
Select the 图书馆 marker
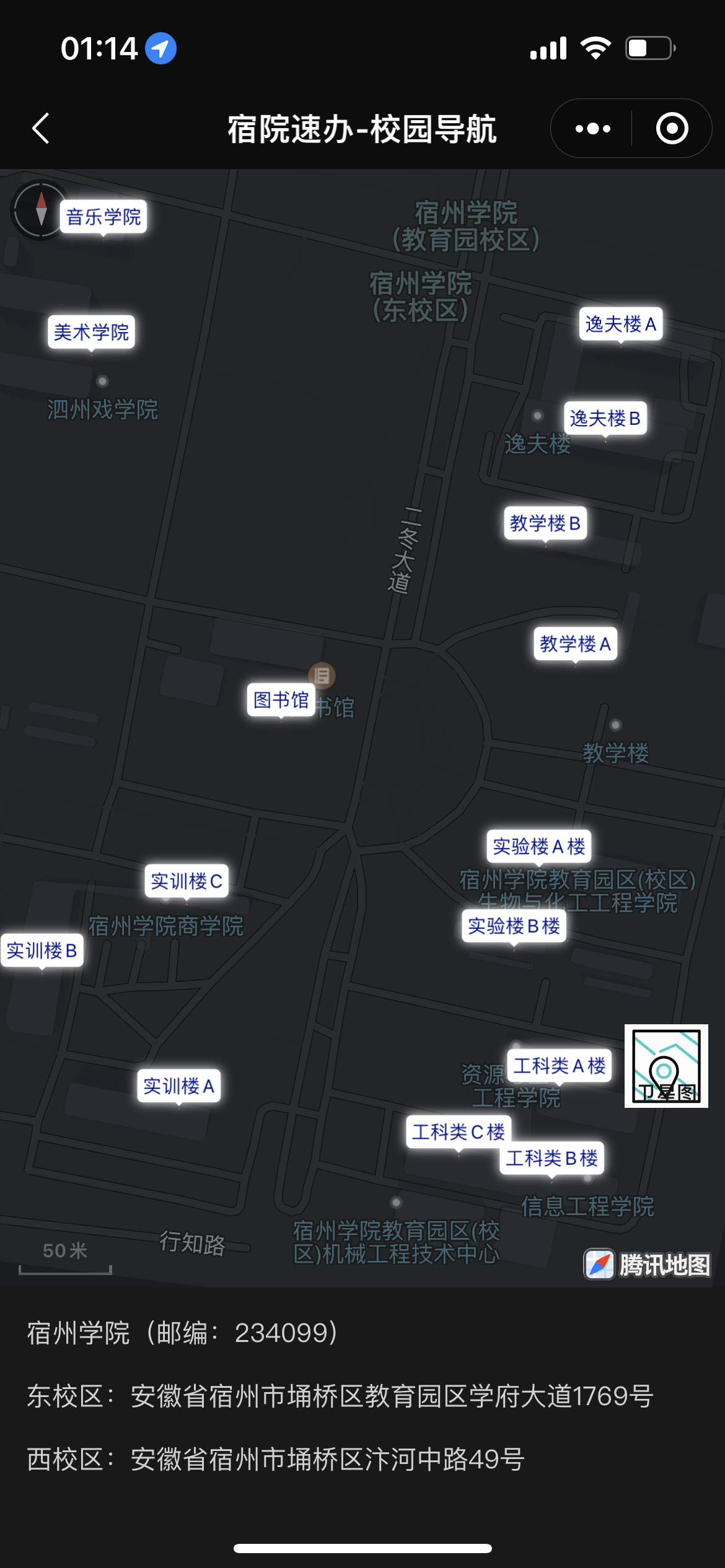tap(281, 700)
